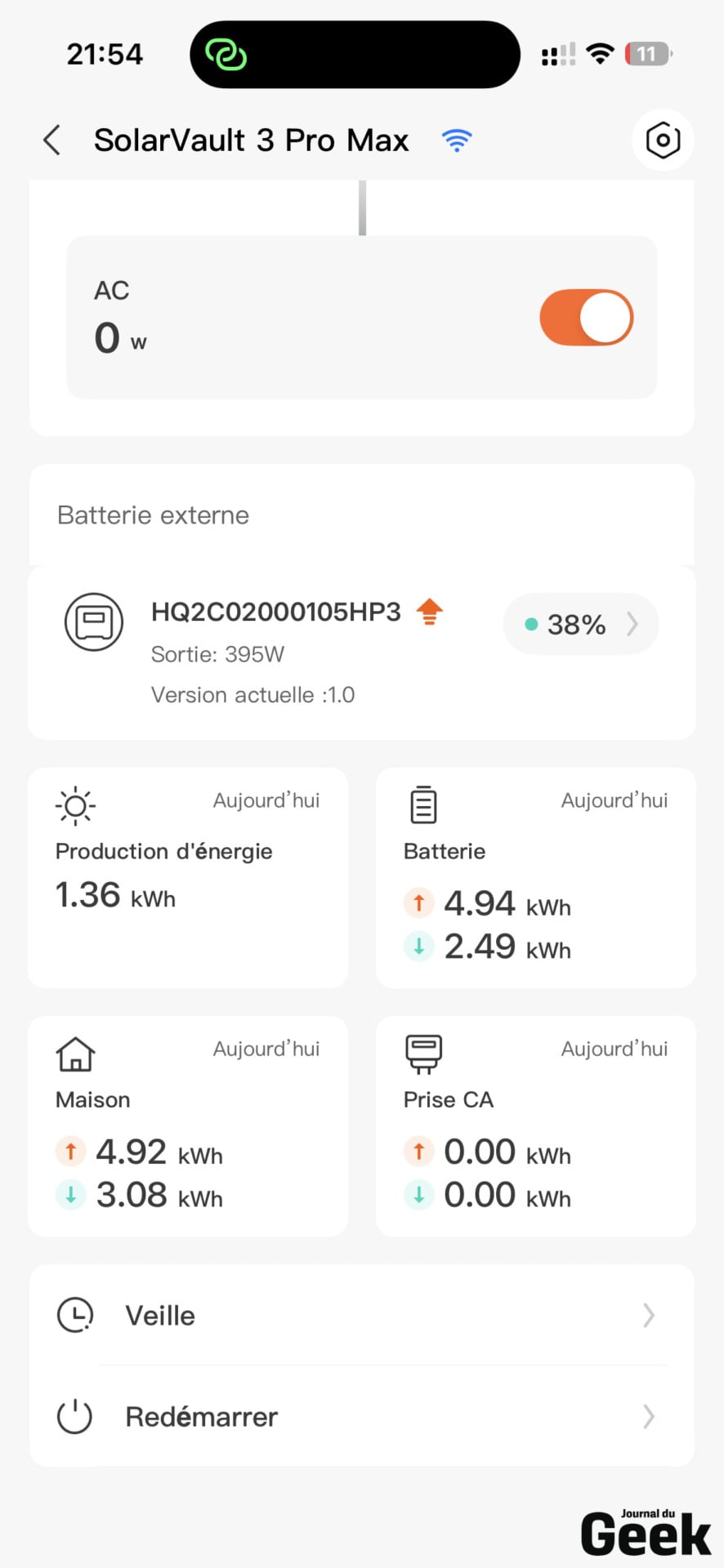Select the Redémarrer option
This screenshot has height=1568, width=724.
pyautogui.click(x=362, y=1417)
